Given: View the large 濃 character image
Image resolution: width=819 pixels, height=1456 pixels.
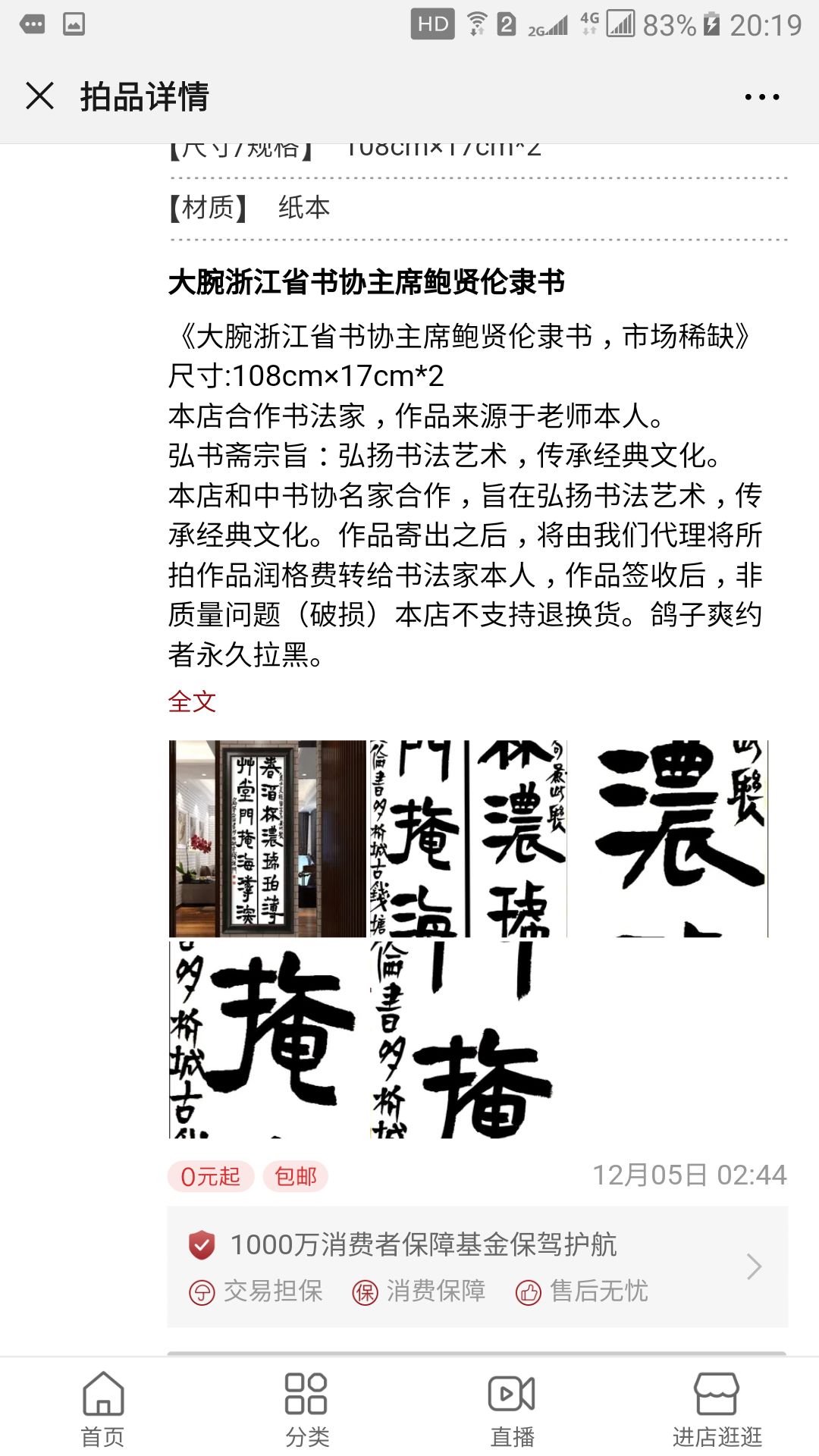Looking at the screenshot, I should pos(669,838).
